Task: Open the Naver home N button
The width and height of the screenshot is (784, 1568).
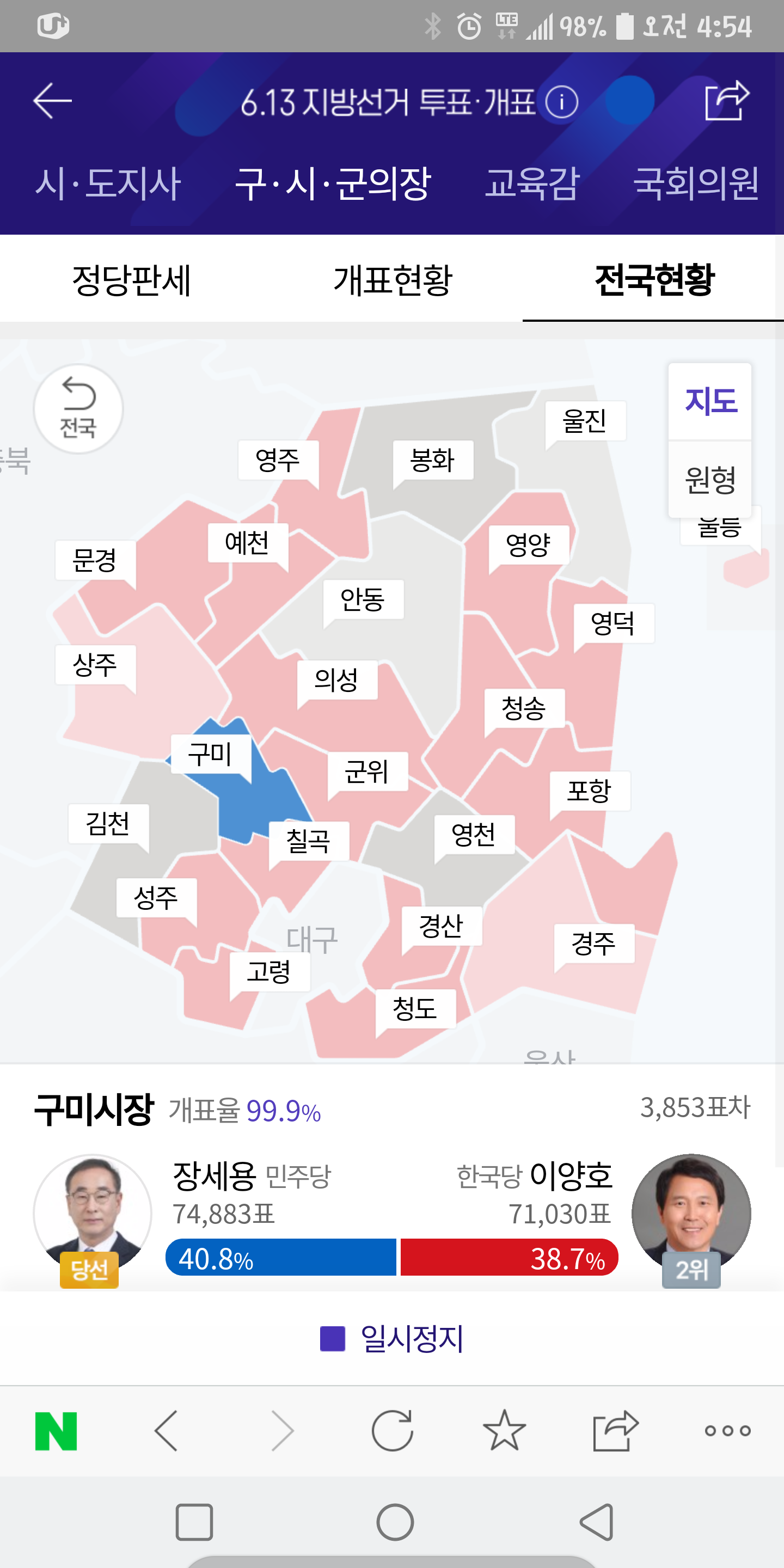Action: (x=56, y=1431)
